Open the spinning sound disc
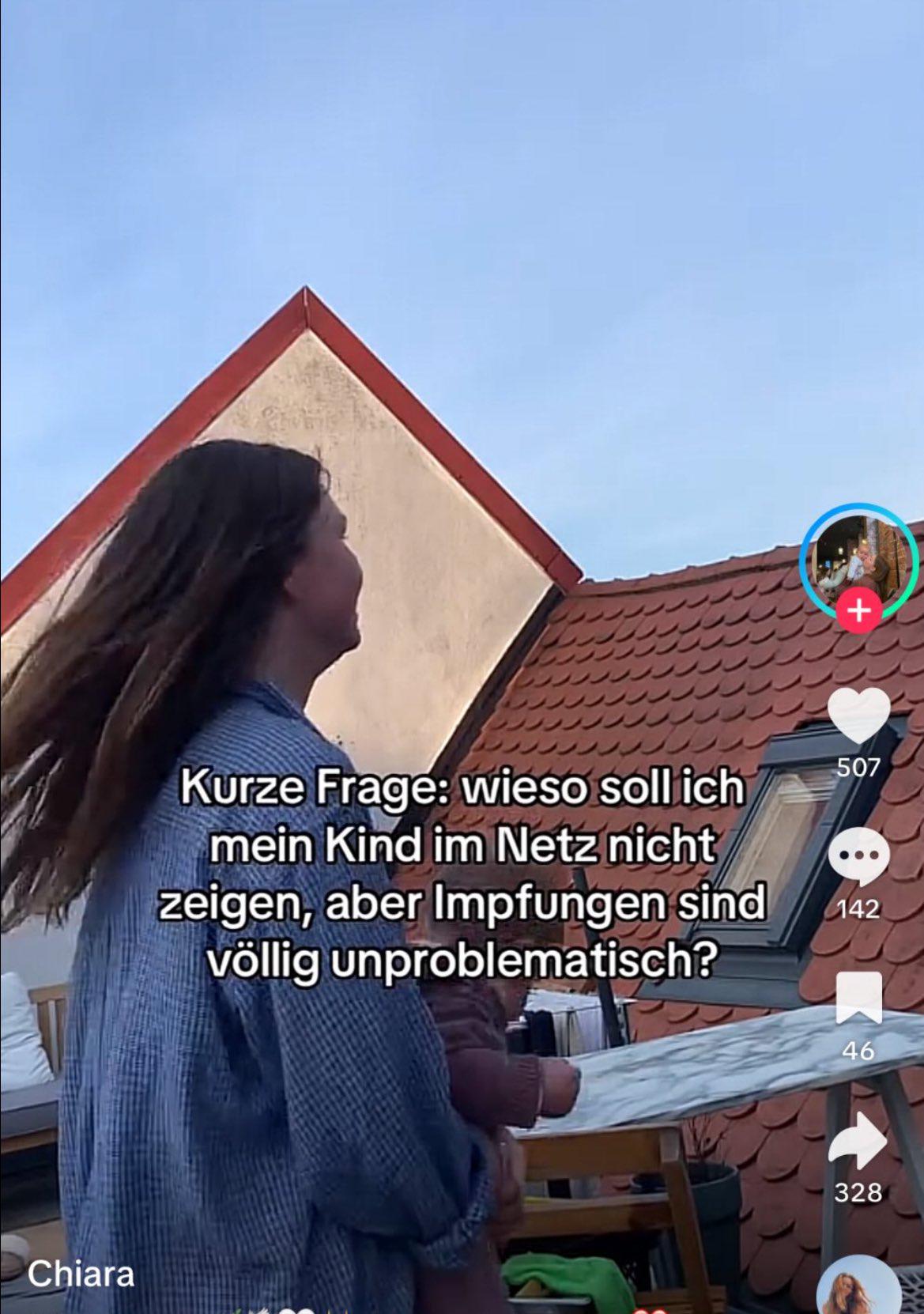Screen dimensions: 924x1314 click(x=858, y=1287)
